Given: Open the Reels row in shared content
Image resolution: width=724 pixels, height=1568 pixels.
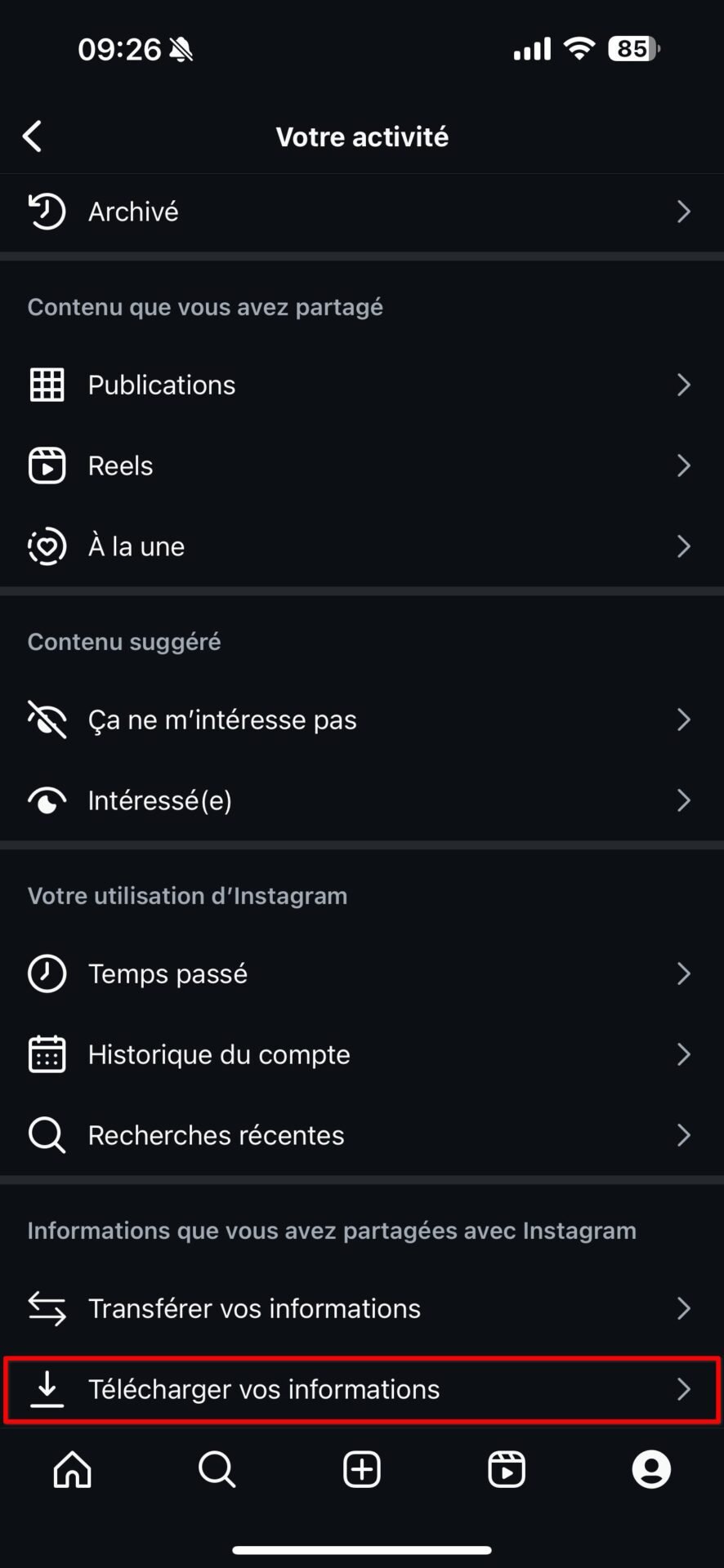Looking at the screenshot, I should pos(362,465).
